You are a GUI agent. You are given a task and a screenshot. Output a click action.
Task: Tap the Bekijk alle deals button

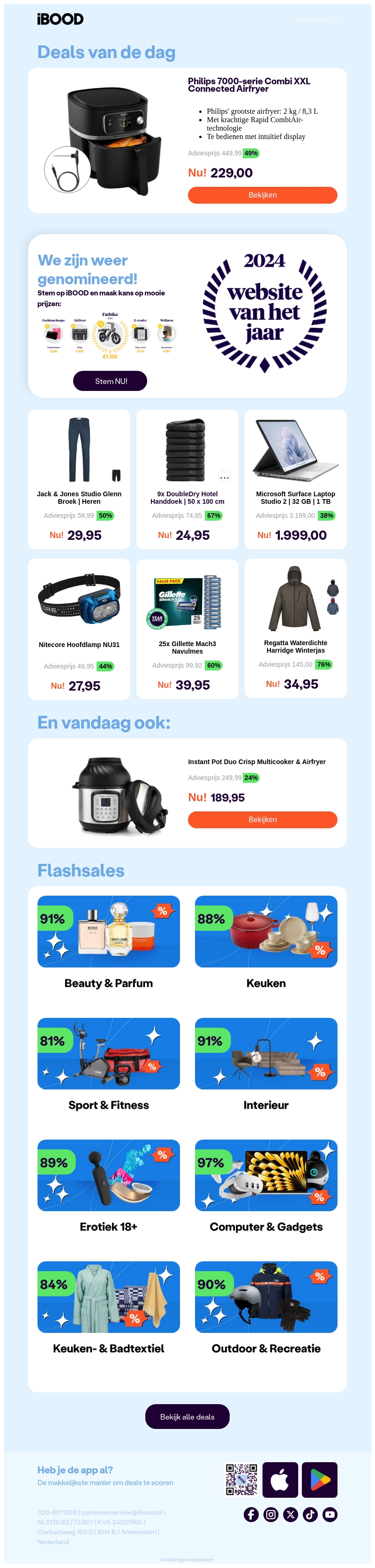(187, 1416)
